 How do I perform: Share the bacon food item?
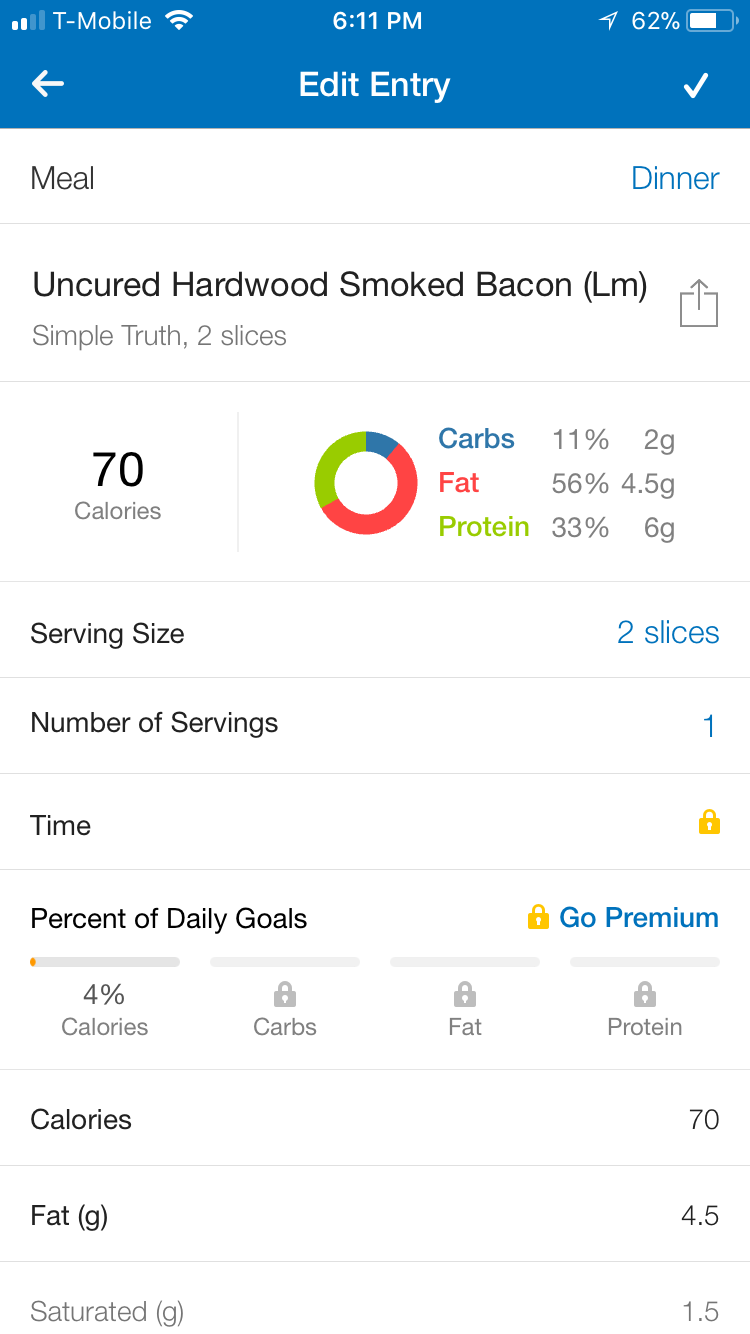699,303
